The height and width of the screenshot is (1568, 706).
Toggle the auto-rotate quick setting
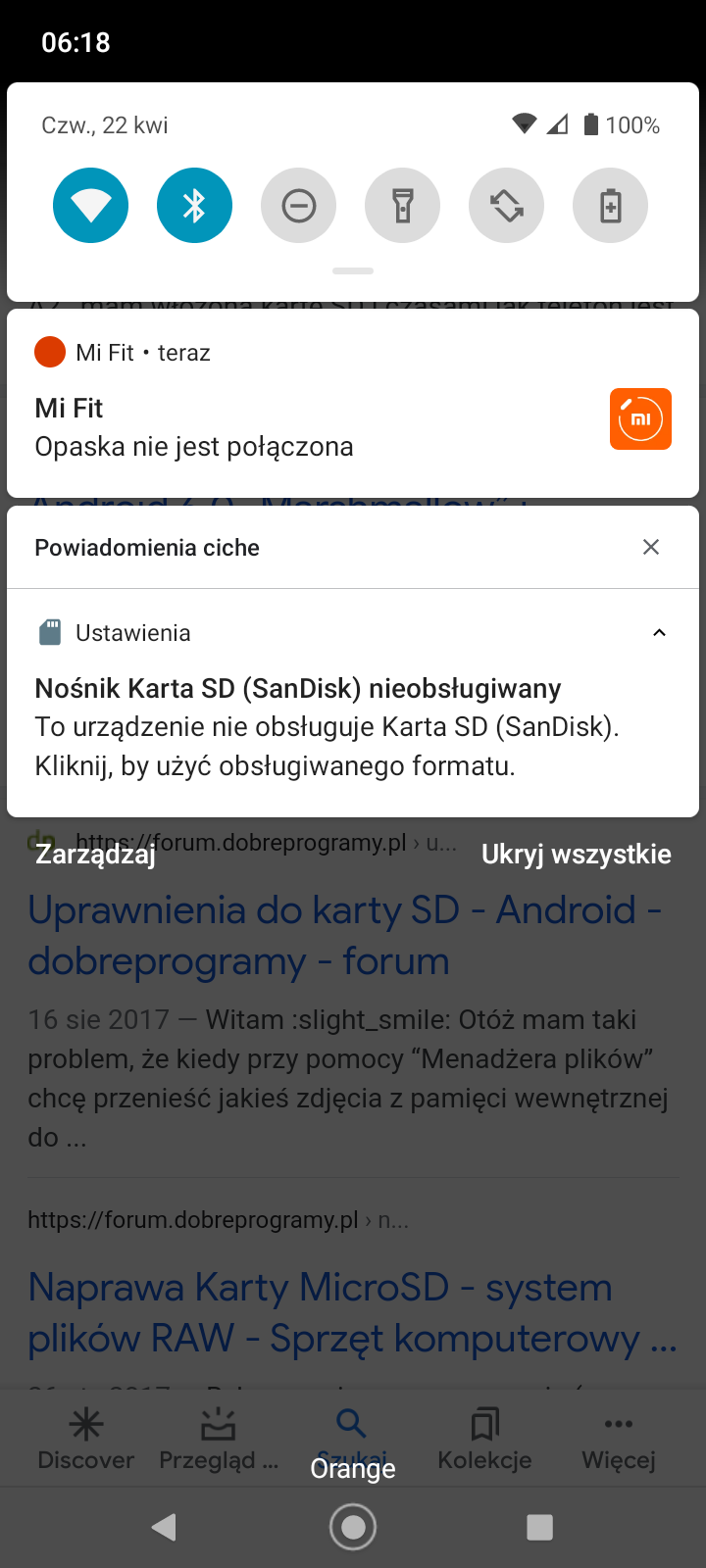point(506,206)
